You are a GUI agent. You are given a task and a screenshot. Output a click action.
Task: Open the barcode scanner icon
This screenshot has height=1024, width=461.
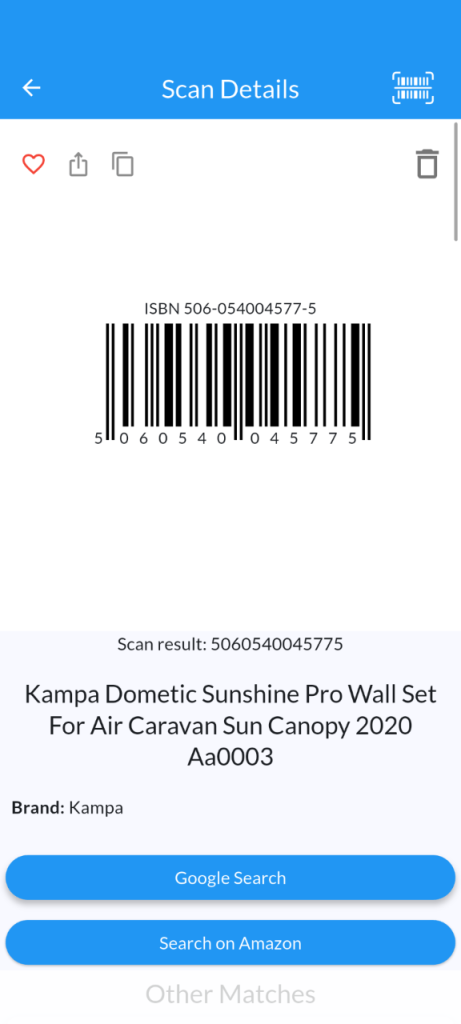pyautogui.click(x=413, y=88)
